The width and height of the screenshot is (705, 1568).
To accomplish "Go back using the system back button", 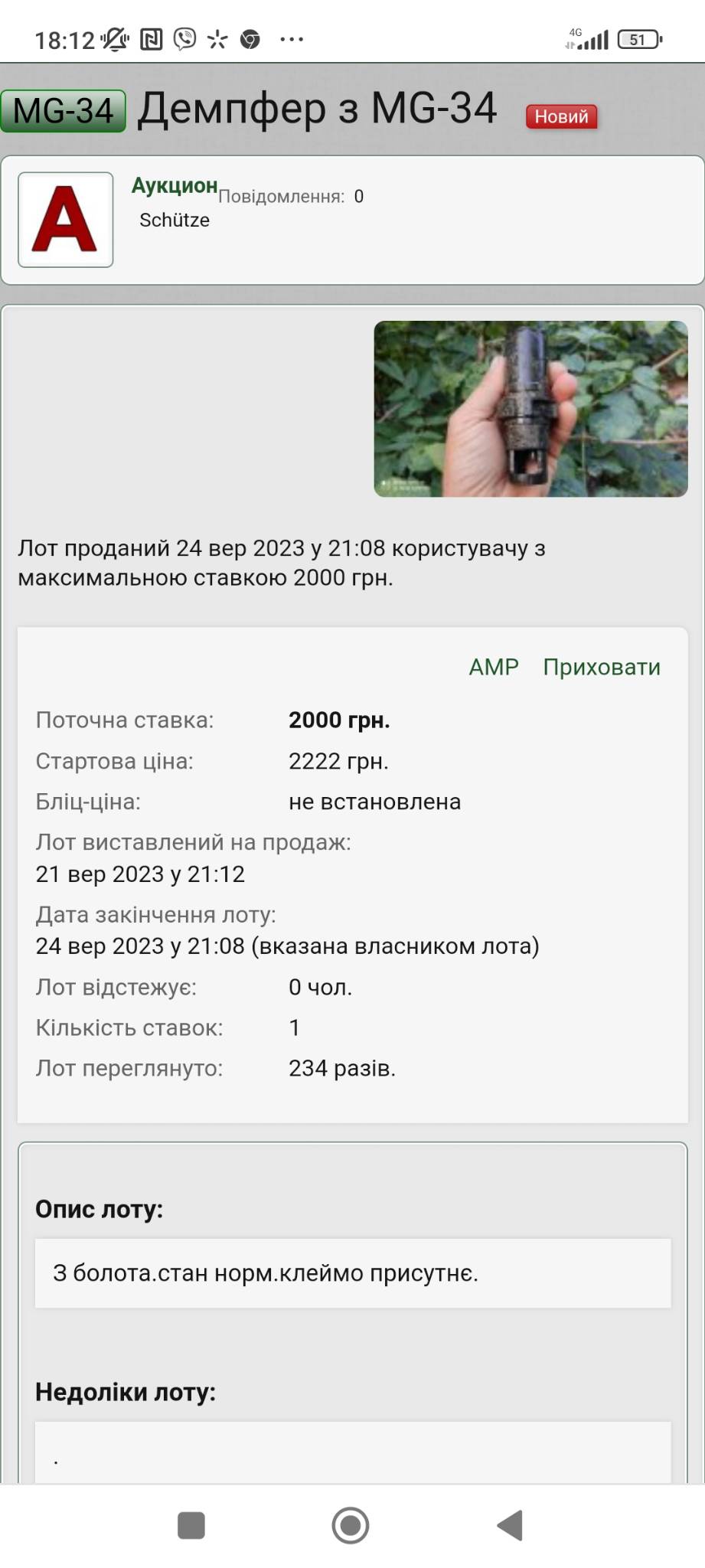I will (x=510, y=1525).
